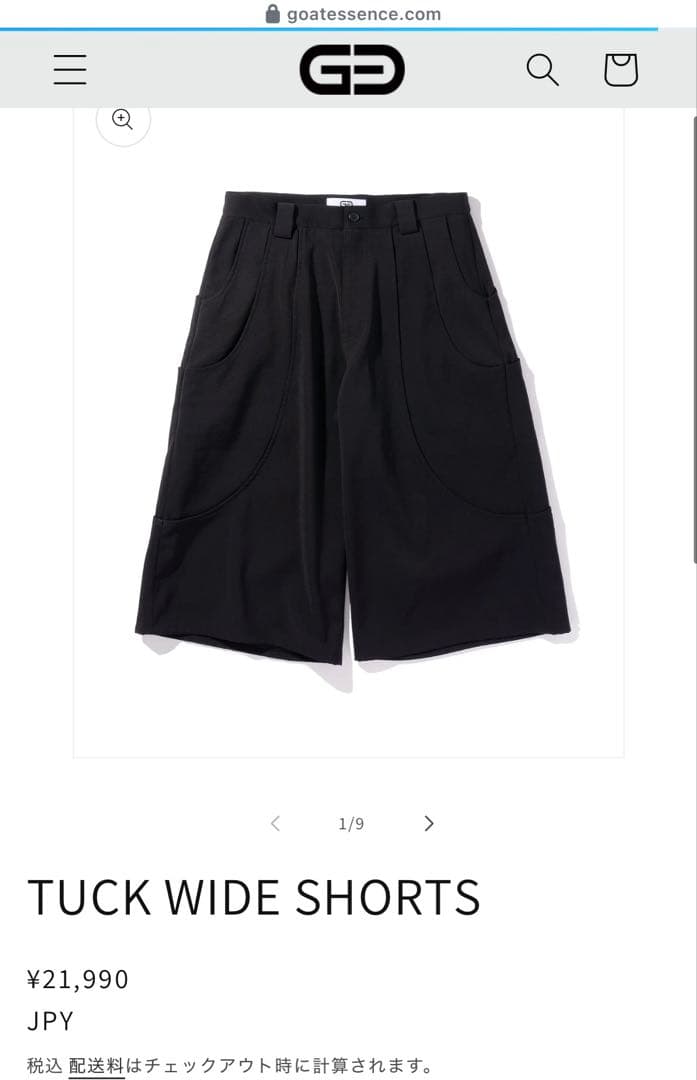Open the site search
This screenshot has width=697, height=1080.
click(542, 70)
